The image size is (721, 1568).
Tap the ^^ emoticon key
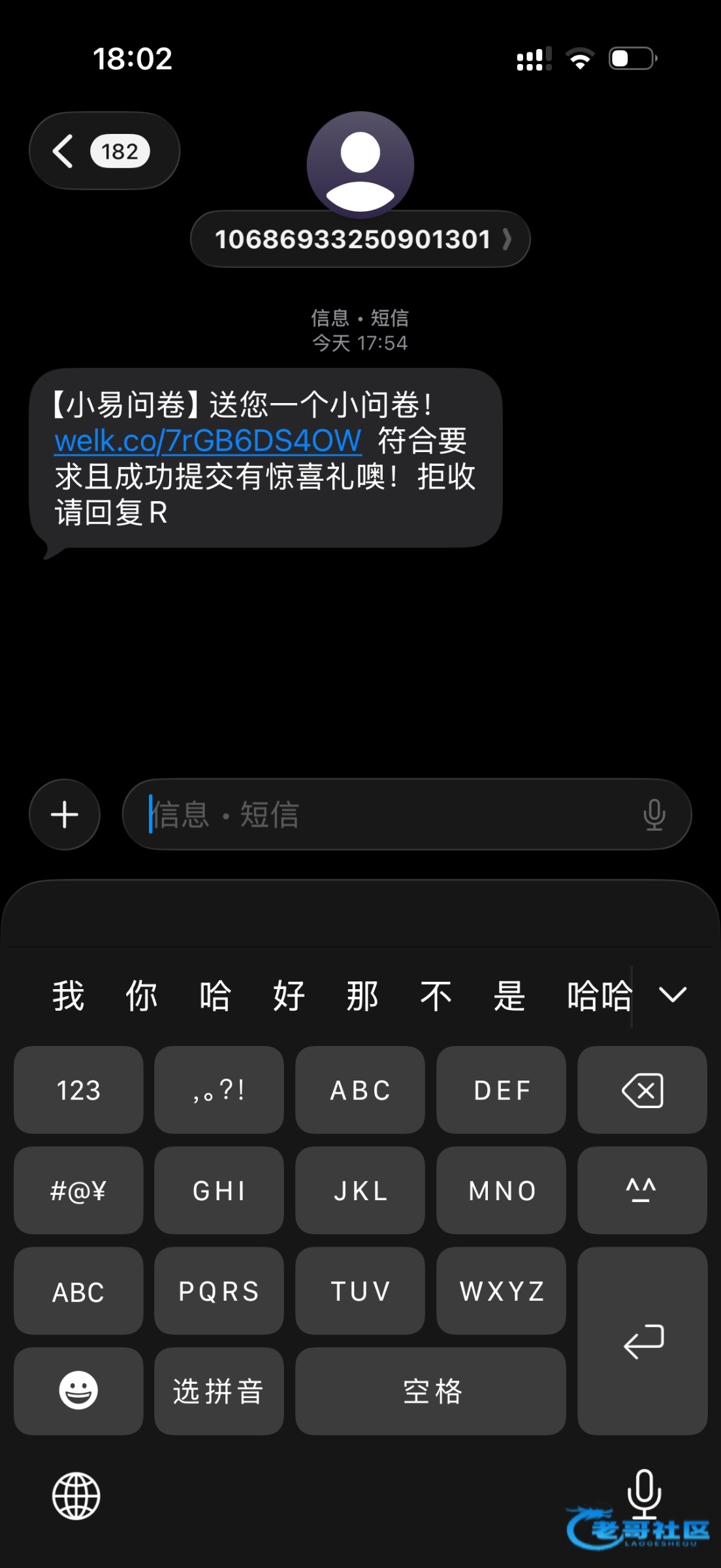point(642,1190)
